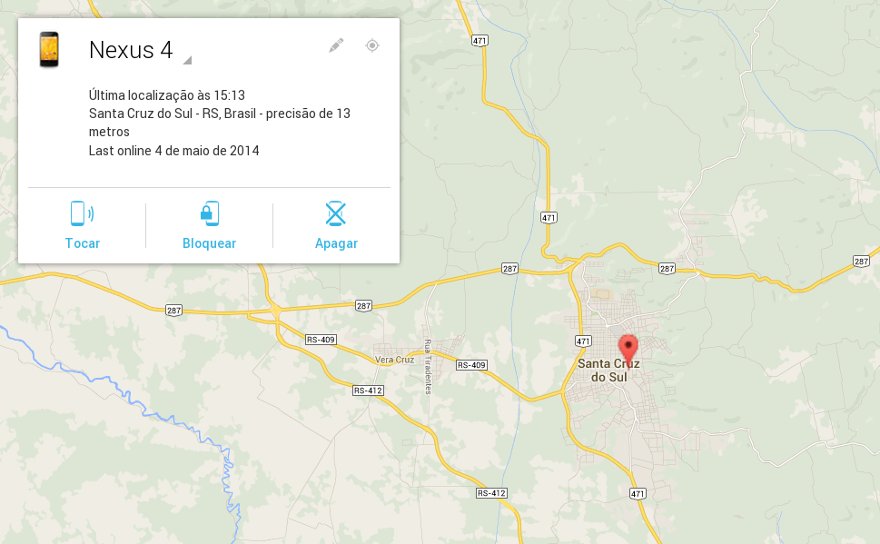
Task: Tap the locate device target icon
Action: 372,45
